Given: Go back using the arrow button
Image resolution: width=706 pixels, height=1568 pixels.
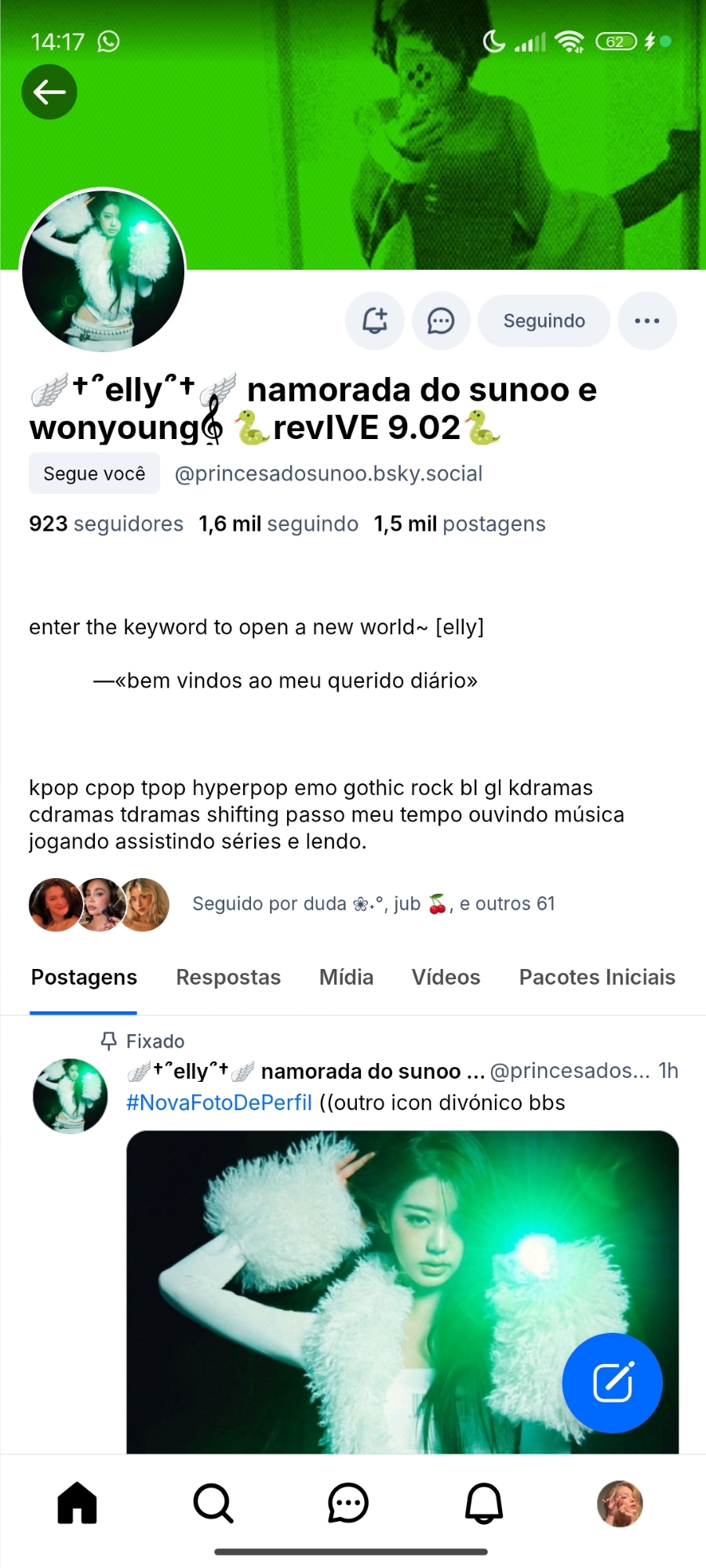Looking at the screenshot, I should [49, 93].
